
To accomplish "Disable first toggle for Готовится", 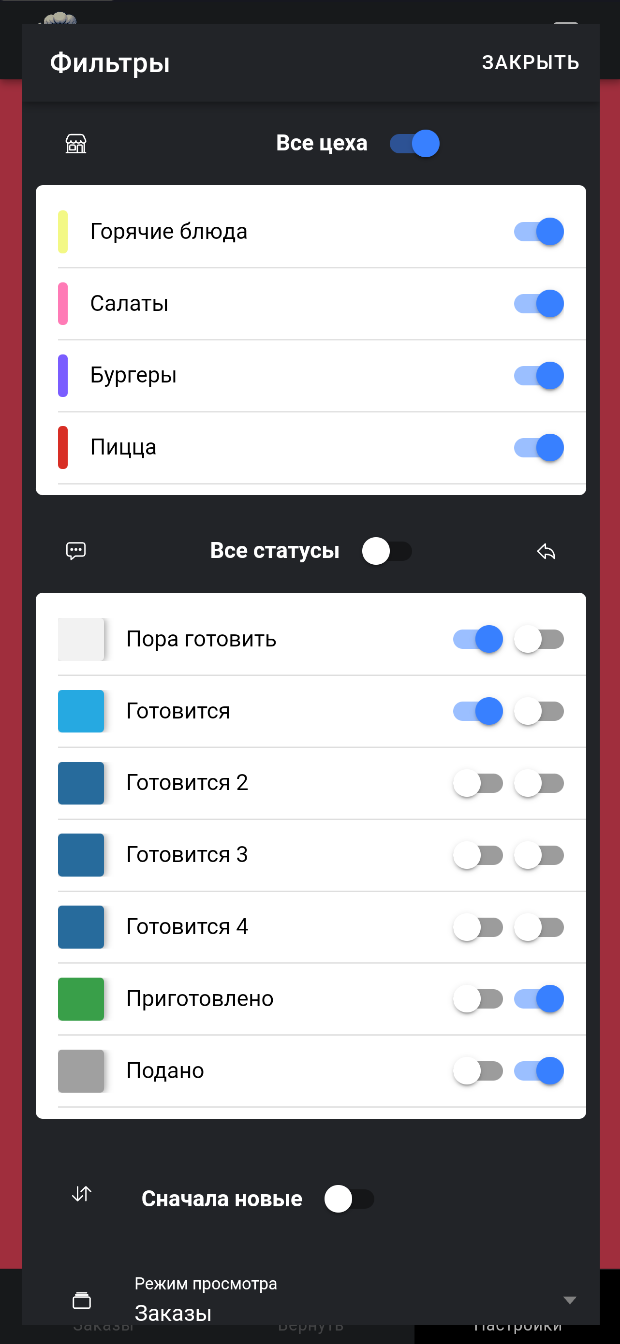I will [x=478, y=711].
